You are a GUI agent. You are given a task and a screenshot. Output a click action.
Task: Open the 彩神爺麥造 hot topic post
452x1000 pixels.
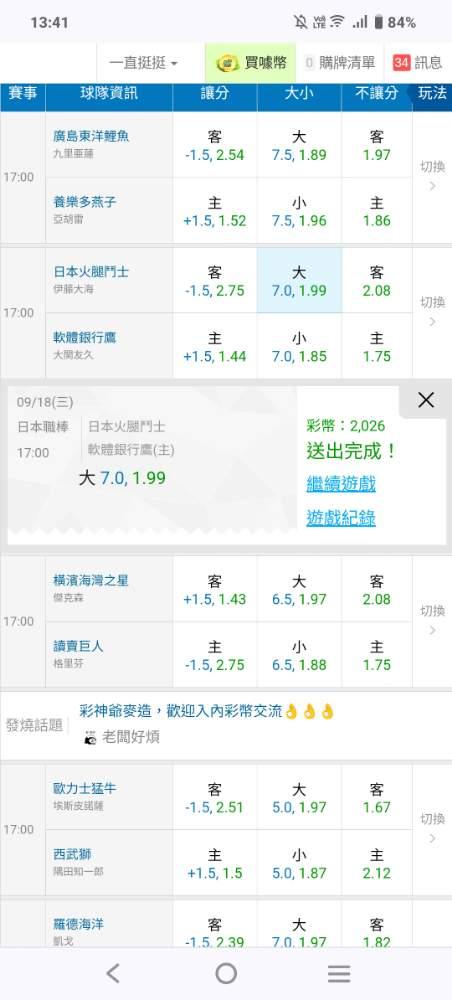coord(207,711)
